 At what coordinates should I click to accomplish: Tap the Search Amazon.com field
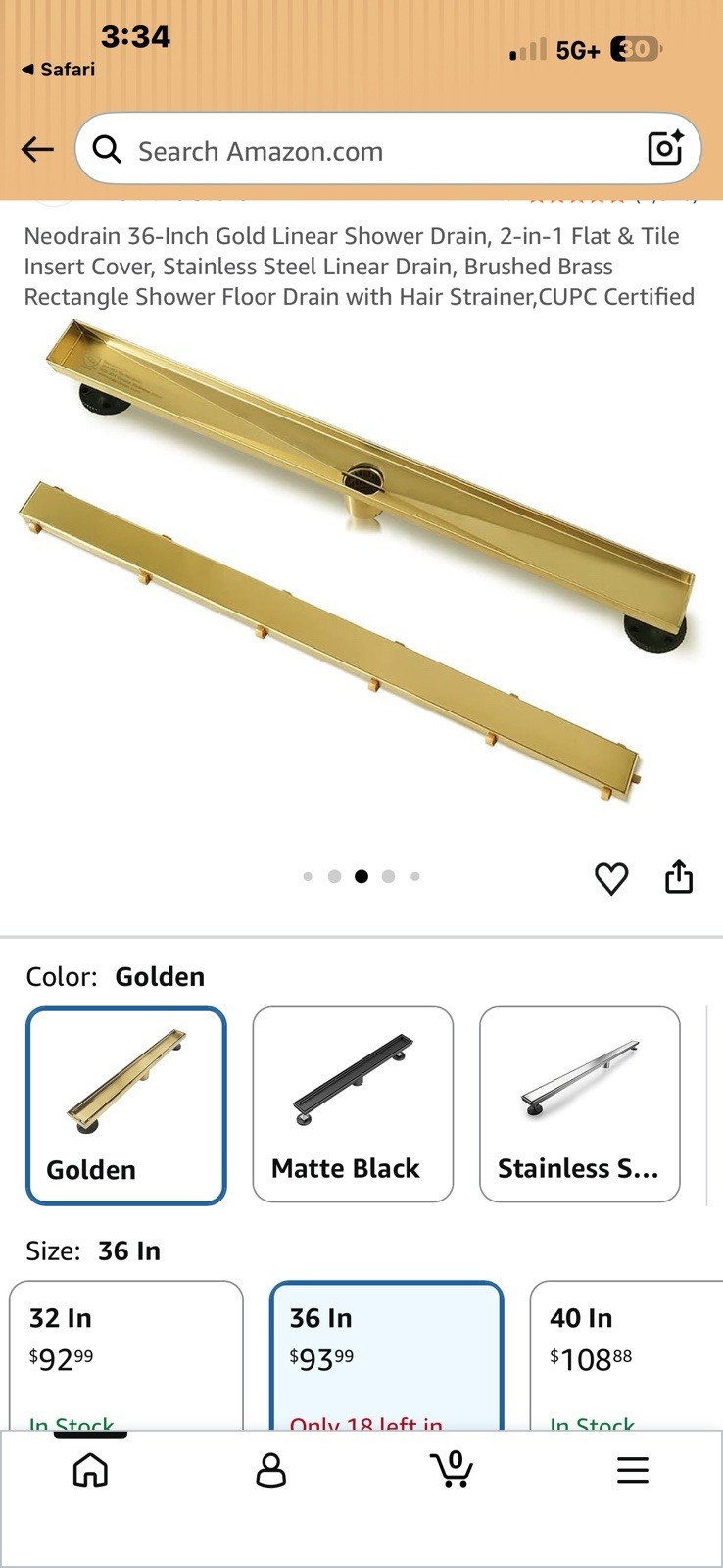[x=388, y=149]
